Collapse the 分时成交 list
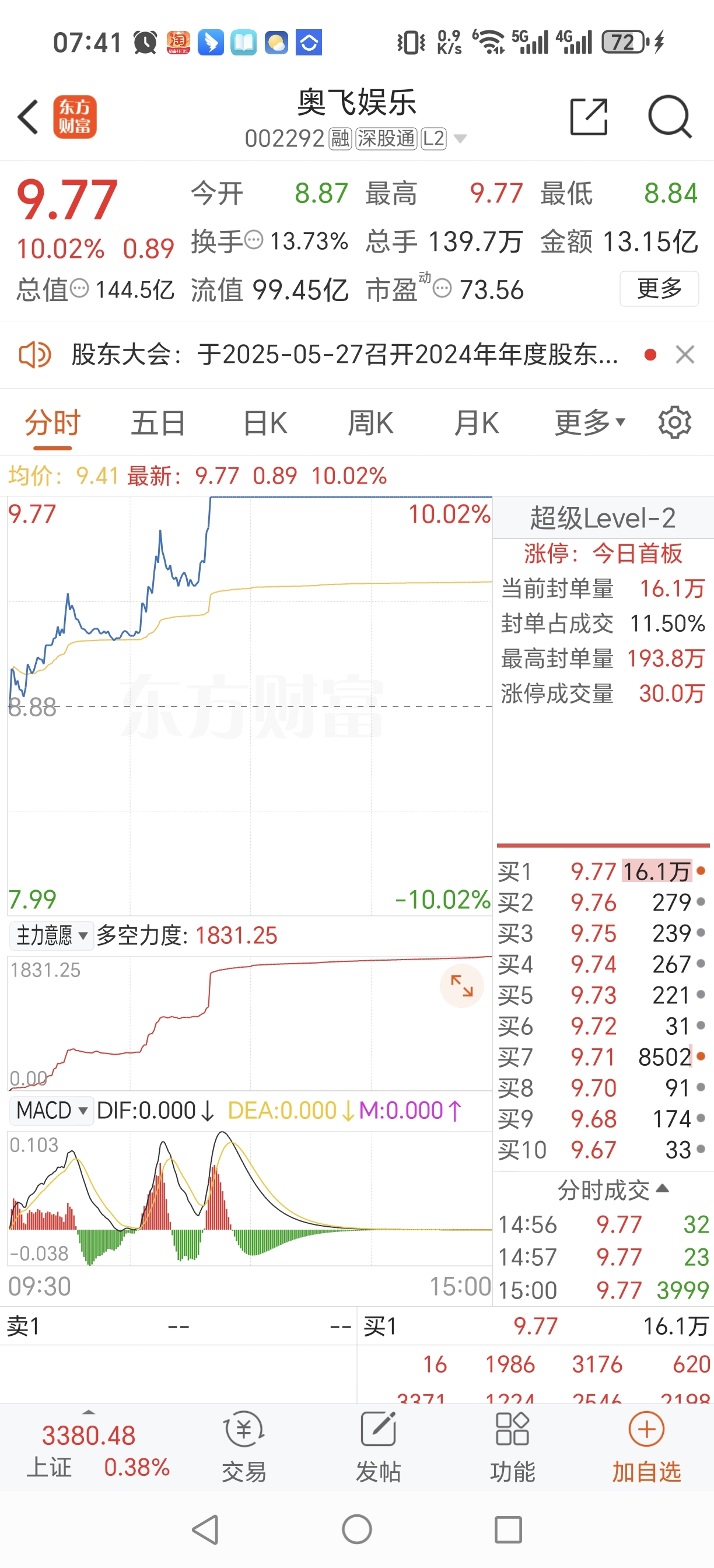Screen dimensions: 714x1568 coord(613,1189)
